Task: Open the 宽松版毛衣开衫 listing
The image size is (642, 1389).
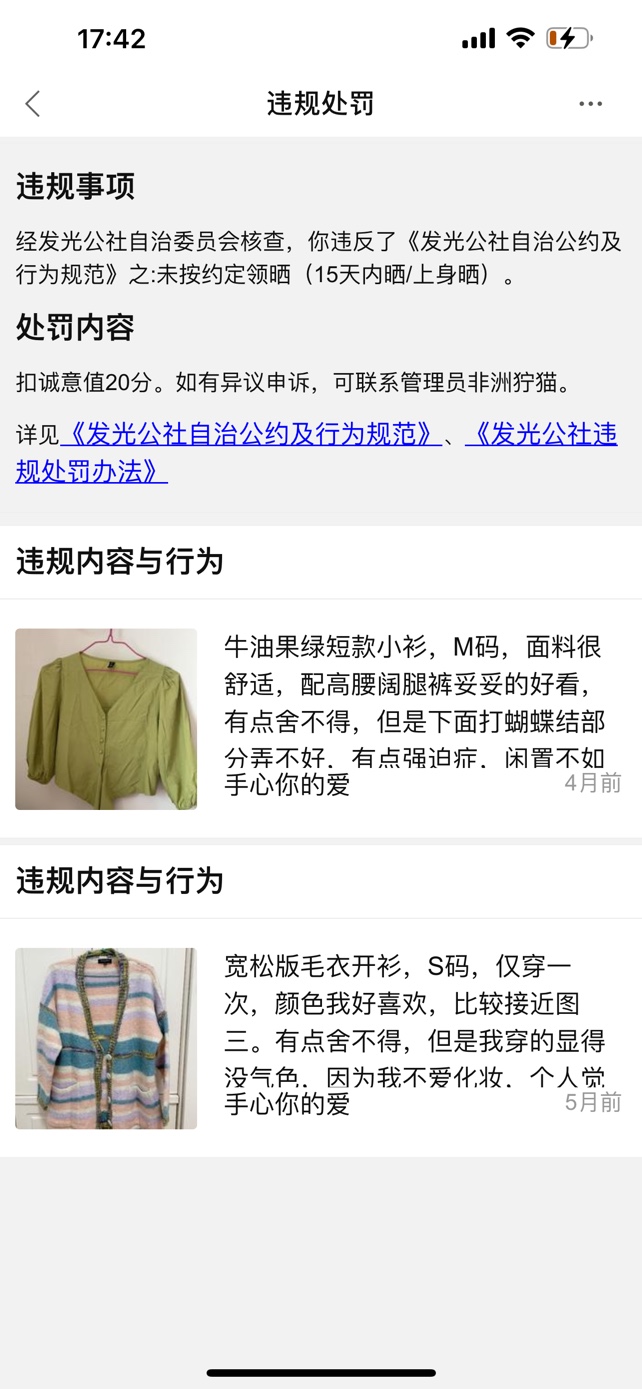Action: click(320, 1038)
